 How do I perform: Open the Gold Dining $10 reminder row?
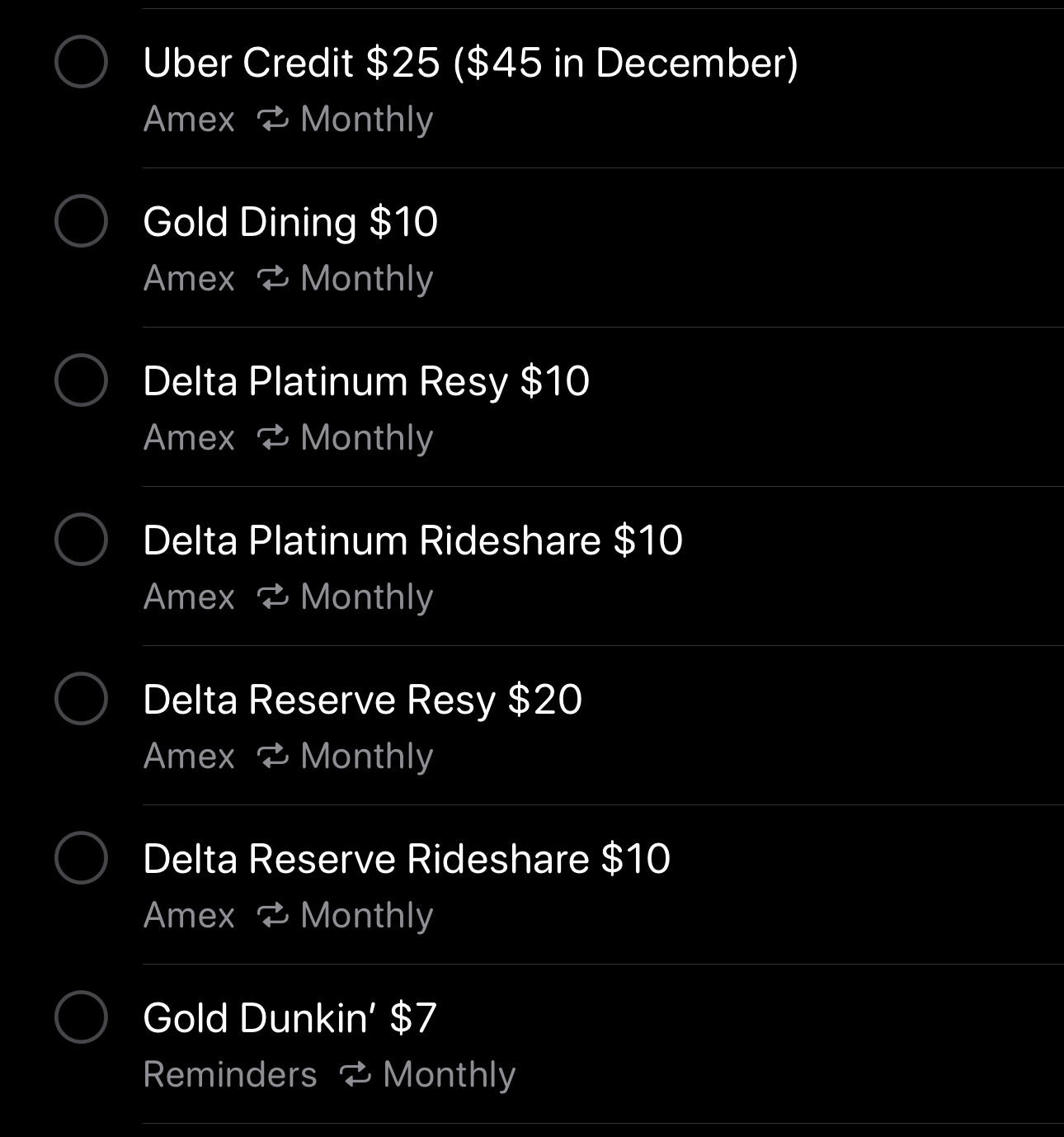coord(290,222)
